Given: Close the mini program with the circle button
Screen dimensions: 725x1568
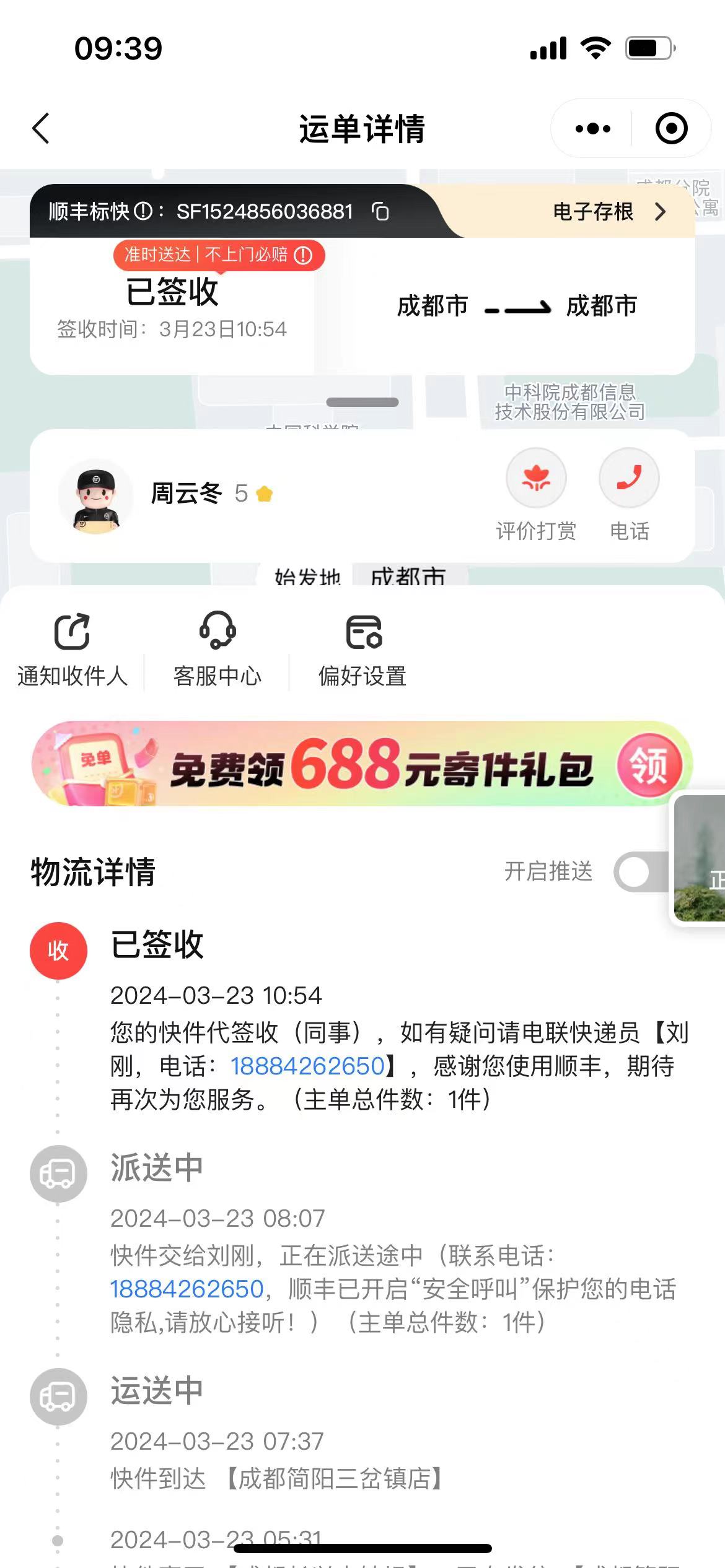Looking at the screenshot, I should click(x=672, y=129).
